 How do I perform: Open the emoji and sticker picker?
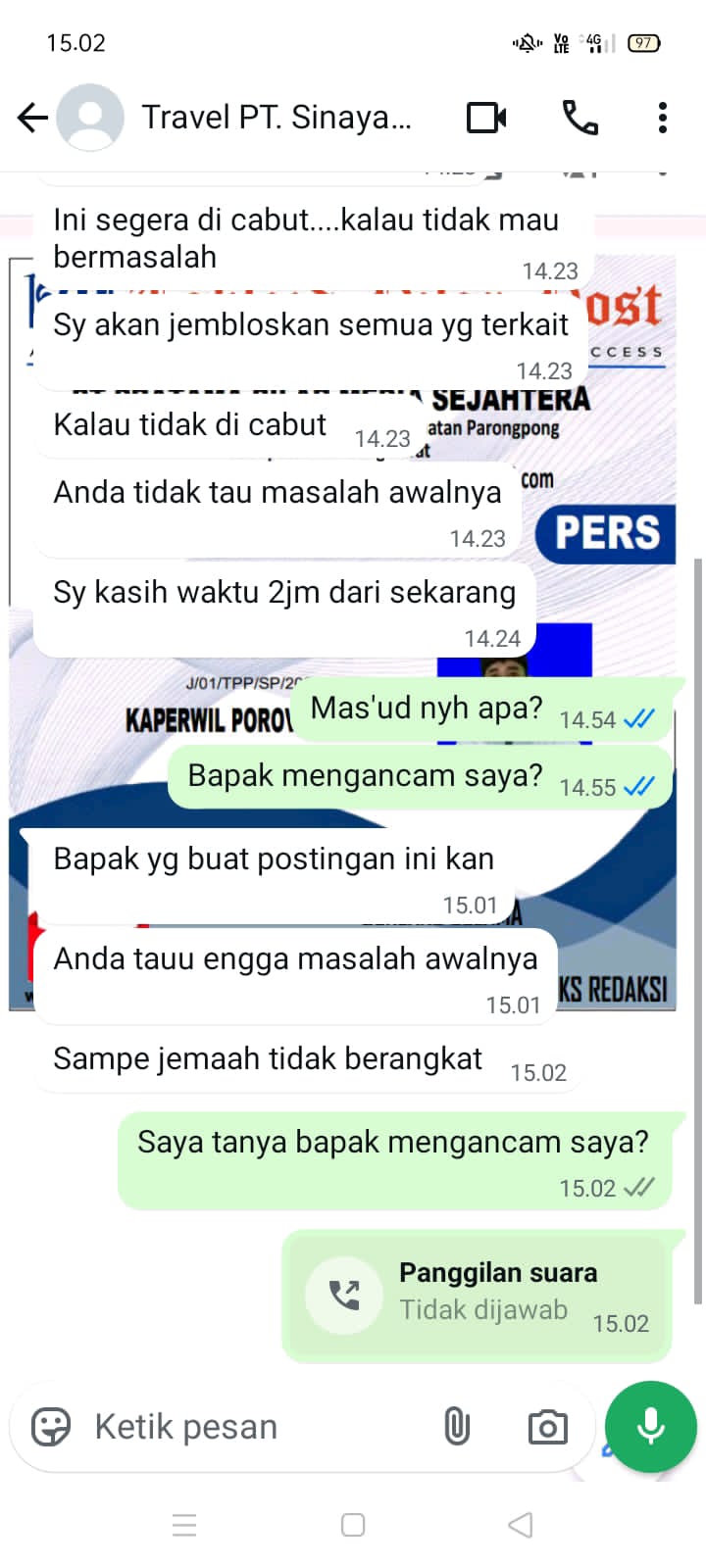coord(51,1426)
